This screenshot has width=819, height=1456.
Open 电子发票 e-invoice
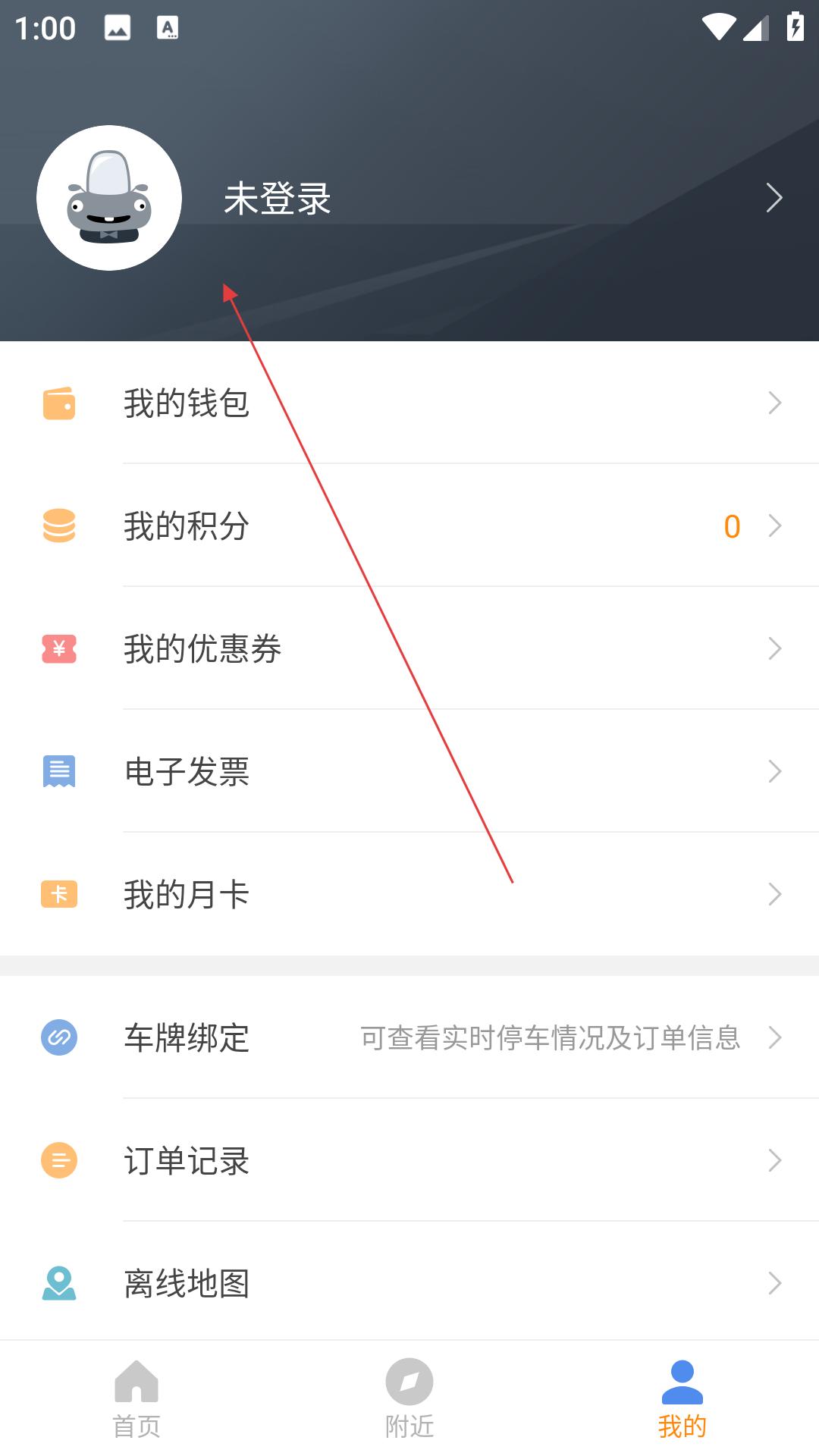click(409, 771)
